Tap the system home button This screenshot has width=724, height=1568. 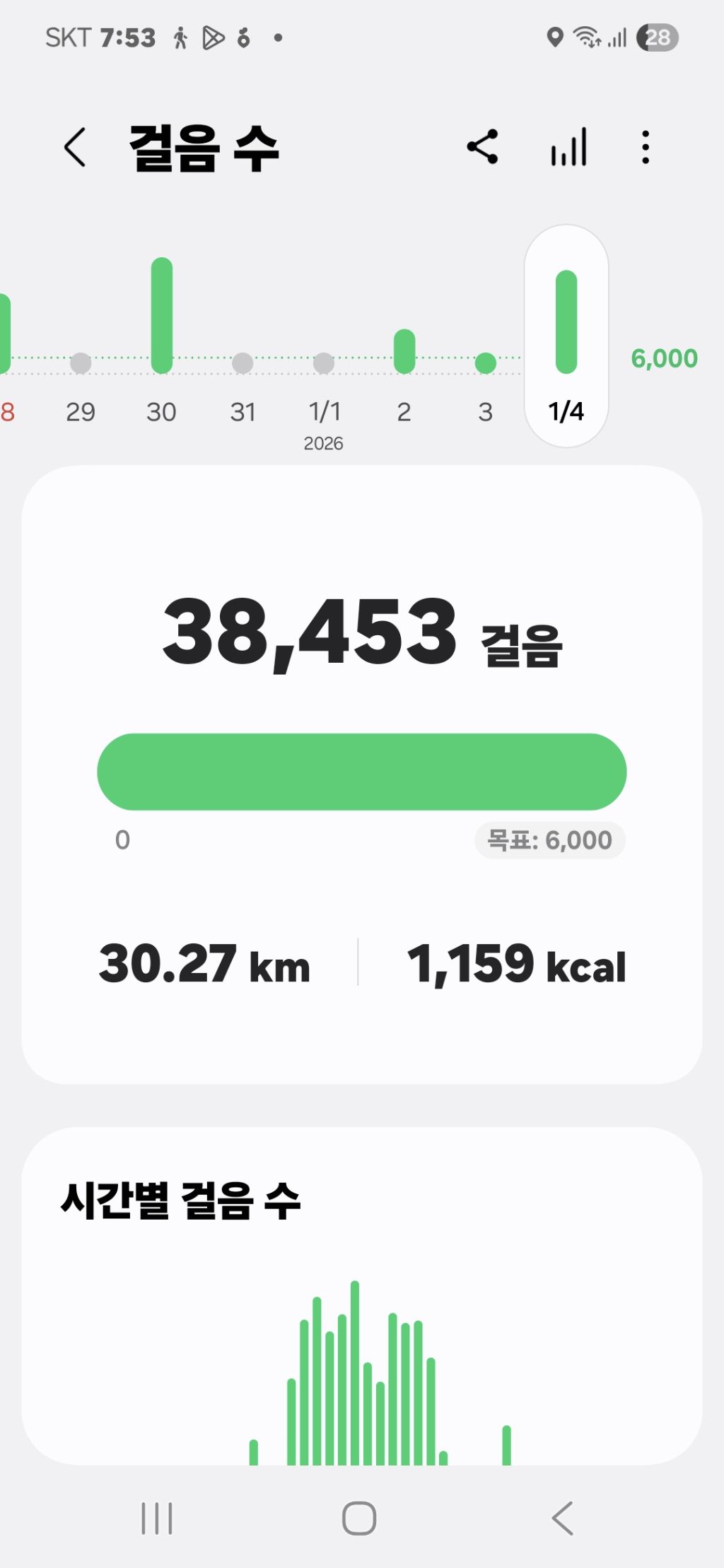(x=359, y=1518)
